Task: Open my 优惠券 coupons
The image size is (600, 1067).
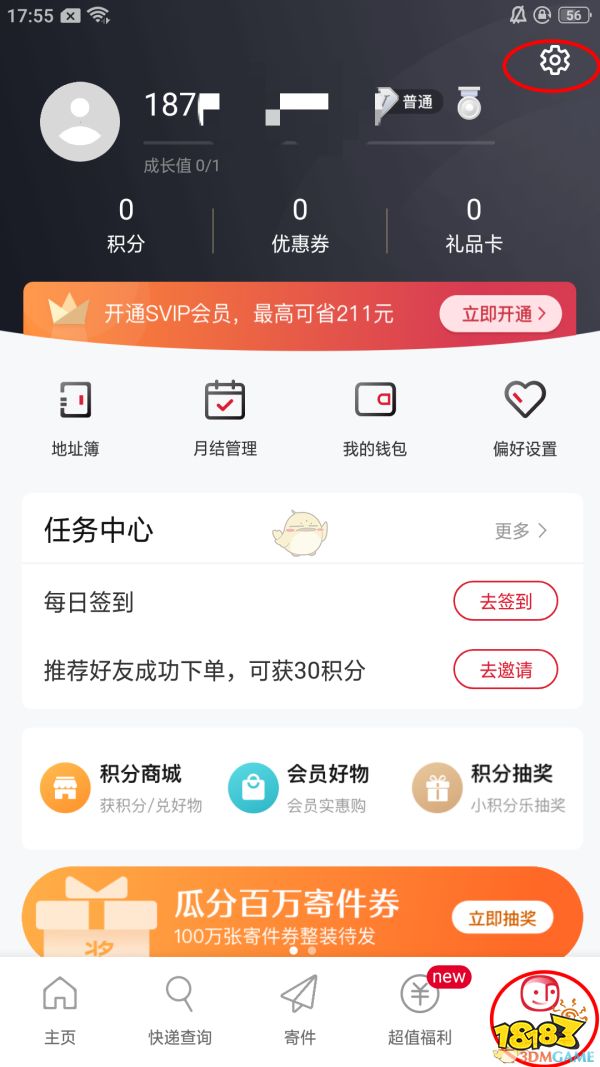Action: tap(300, 225)
